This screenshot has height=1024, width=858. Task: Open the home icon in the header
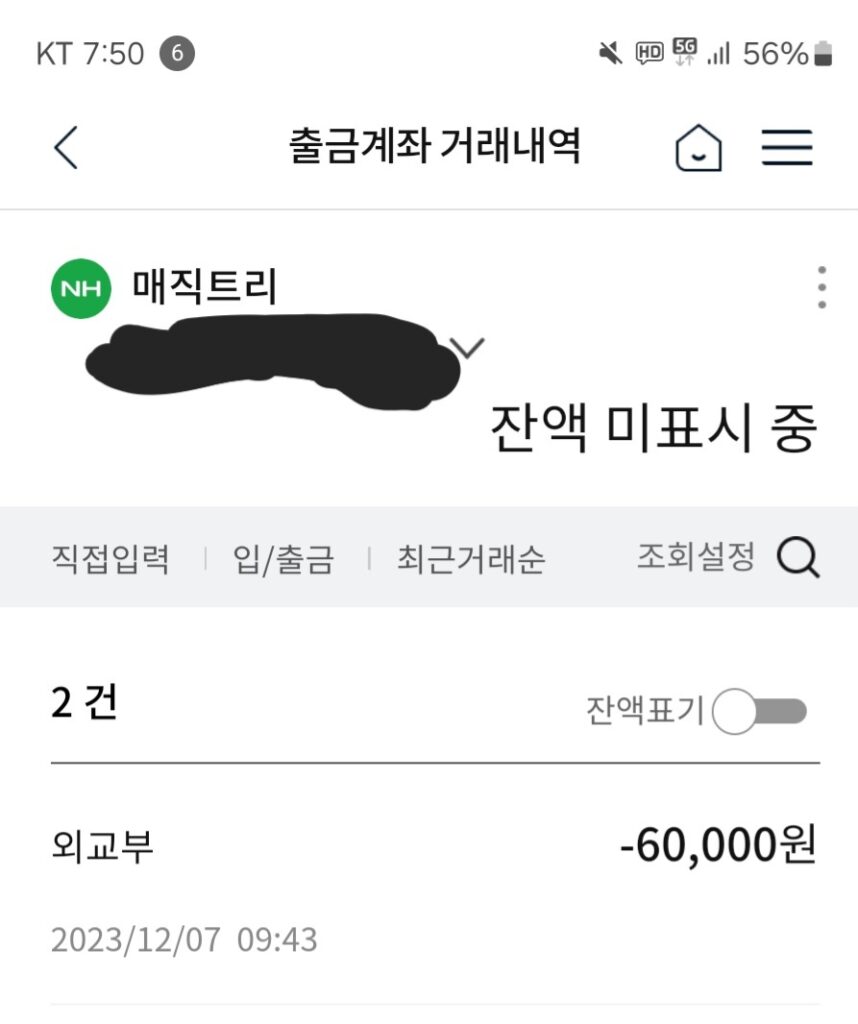point(699,149)
